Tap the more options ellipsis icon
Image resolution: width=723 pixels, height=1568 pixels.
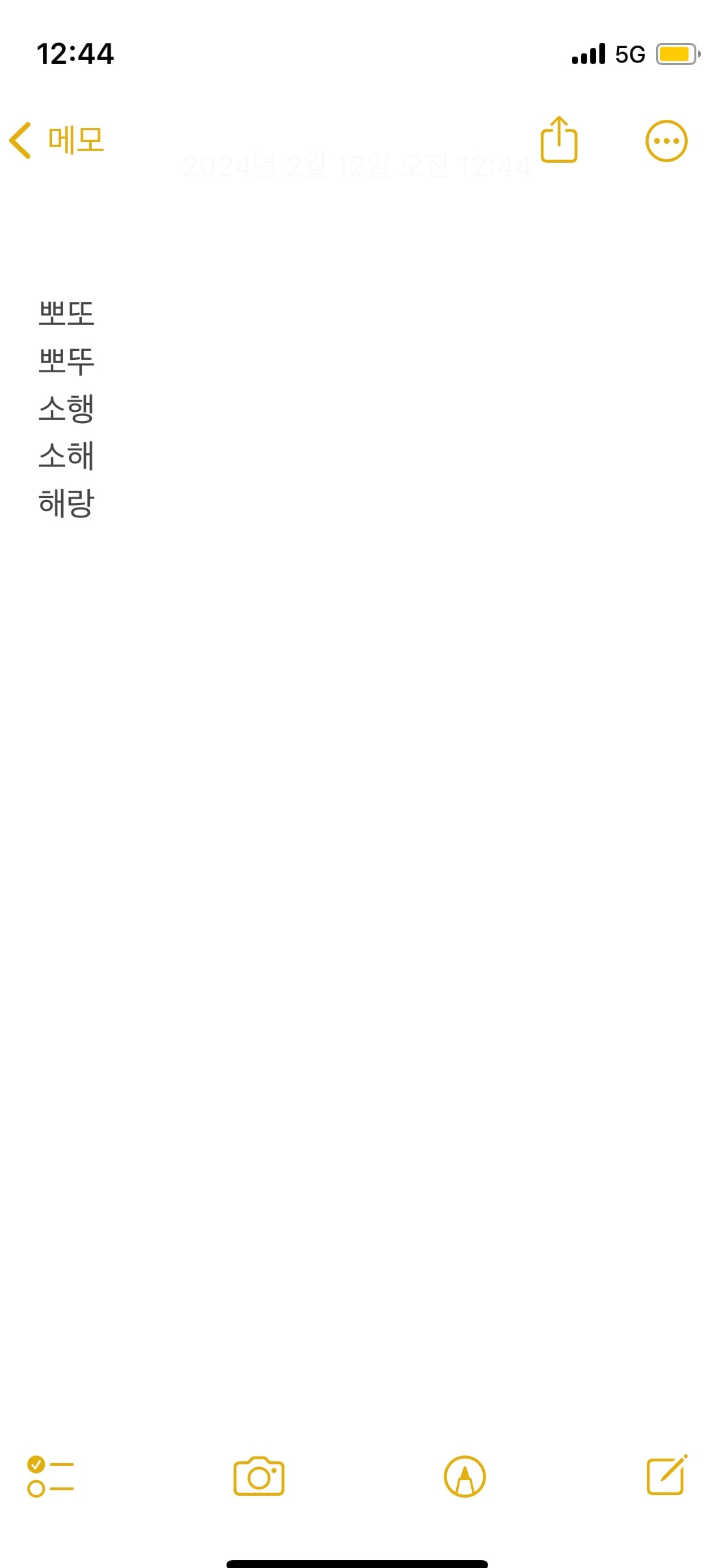coord(666,139)
